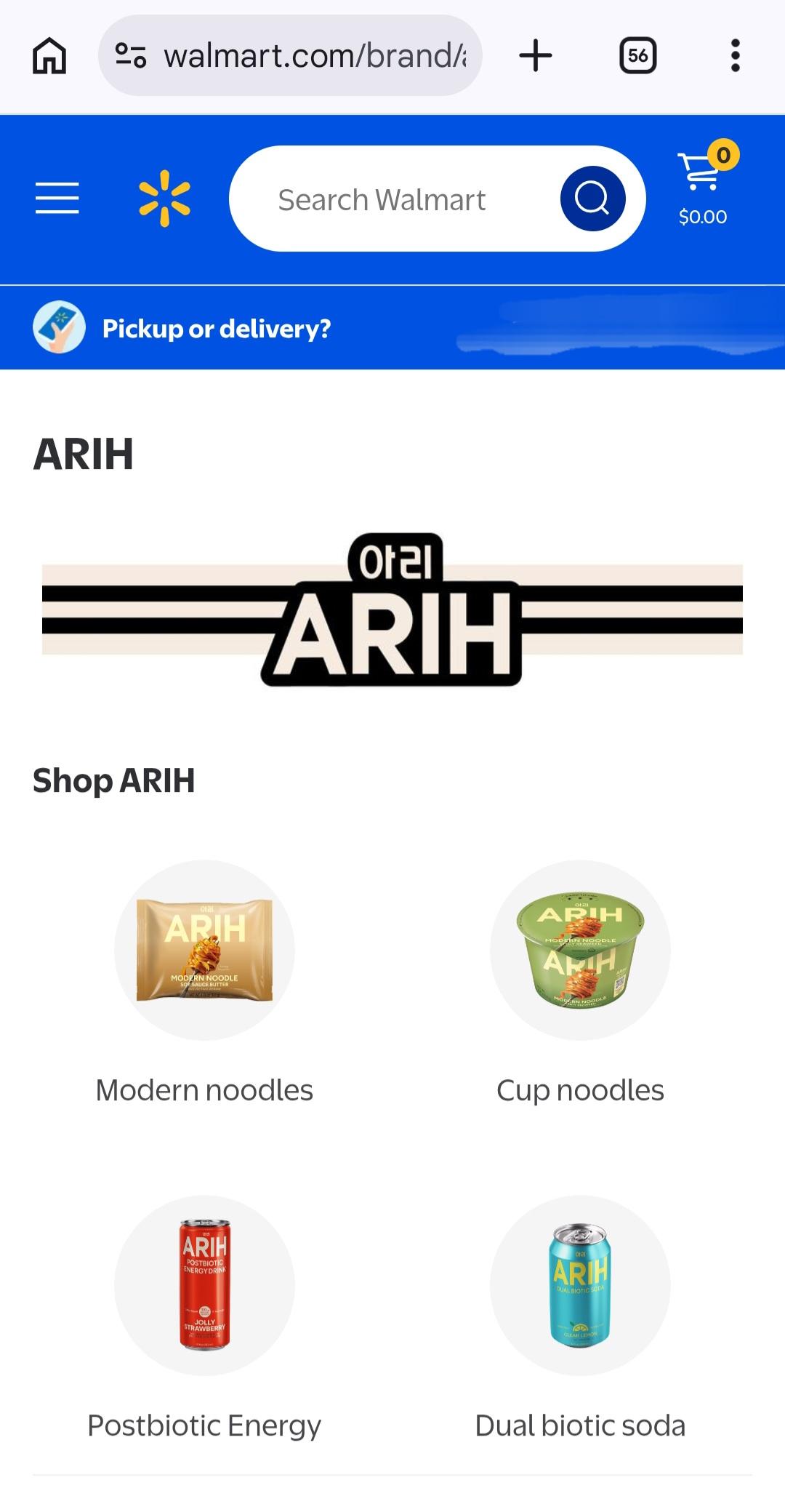Browse the Dual biotic soda category
Image resolution: width=785 pixels, height=1512 pixels.
(x=580, y=1286)
